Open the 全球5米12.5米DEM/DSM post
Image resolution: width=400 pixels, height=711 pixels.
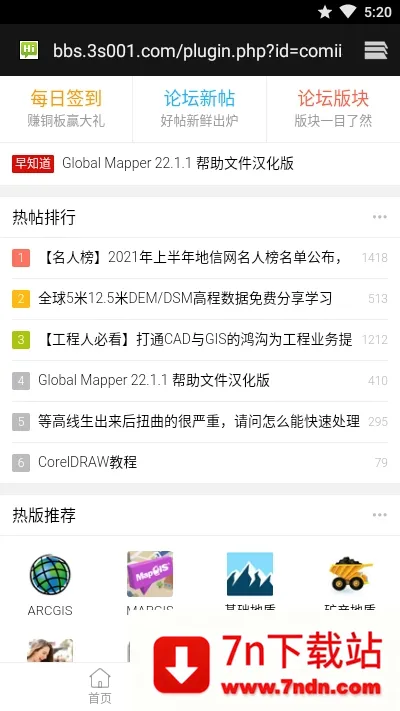[x=200, y=299]
